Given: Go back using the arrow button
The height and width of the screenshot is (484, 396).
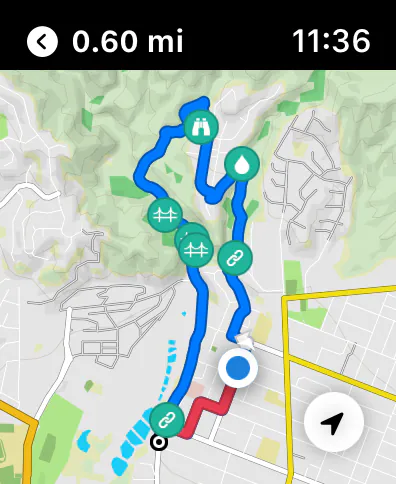Looking at the screenshot, I should 42,42.
